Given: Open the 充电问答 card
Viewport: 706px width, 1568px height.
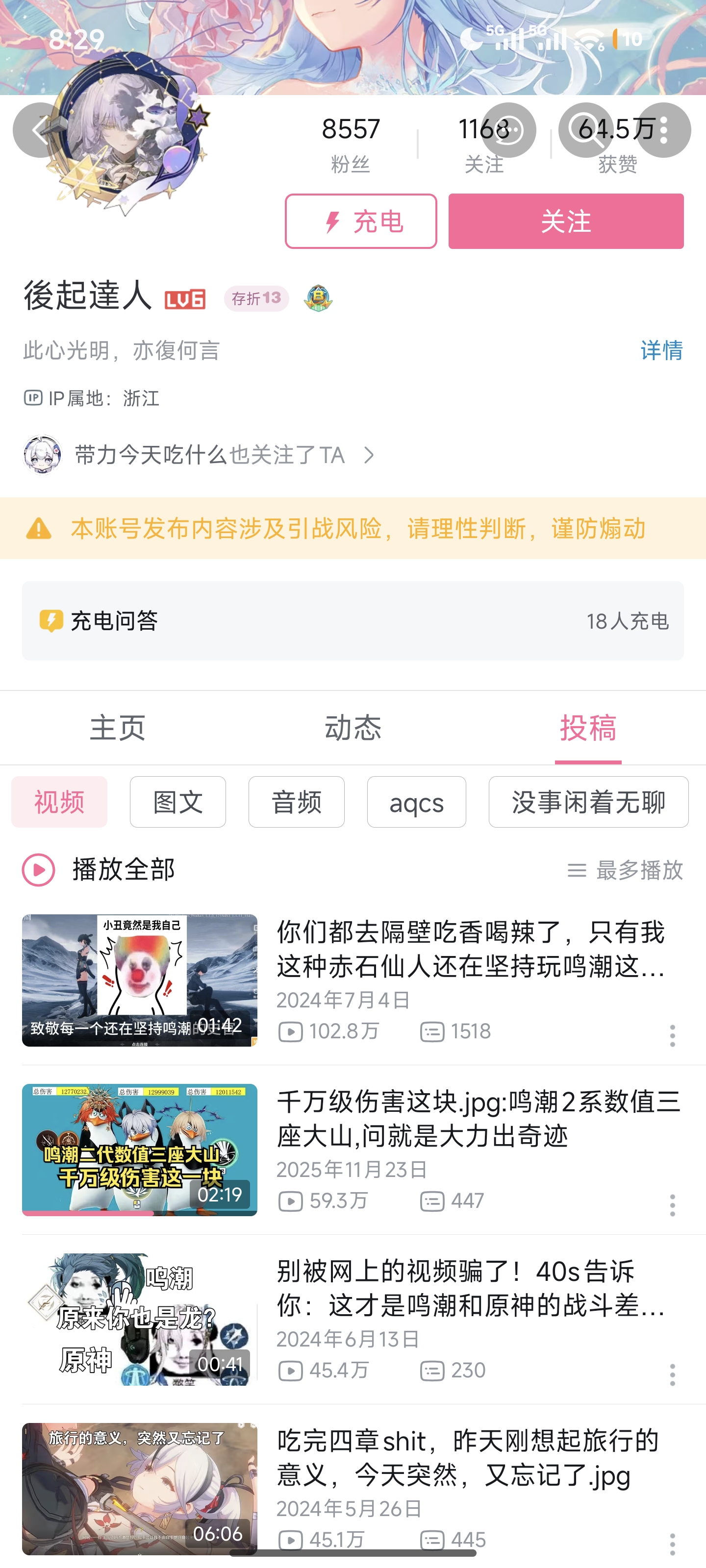Looking at the screenshot, I should tap(353, 621).
